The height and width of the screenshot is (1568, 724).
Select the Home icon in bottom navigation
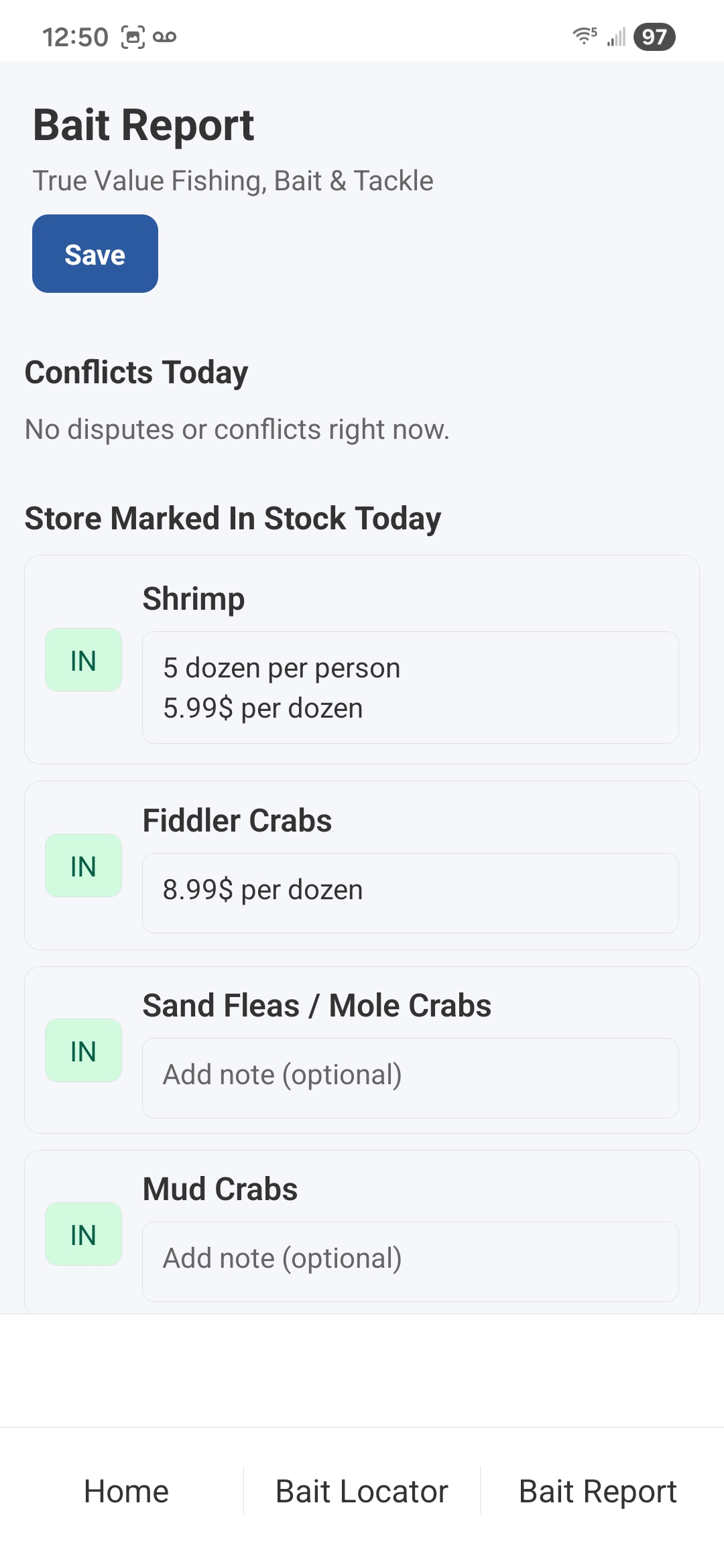tap(125, 1491)
